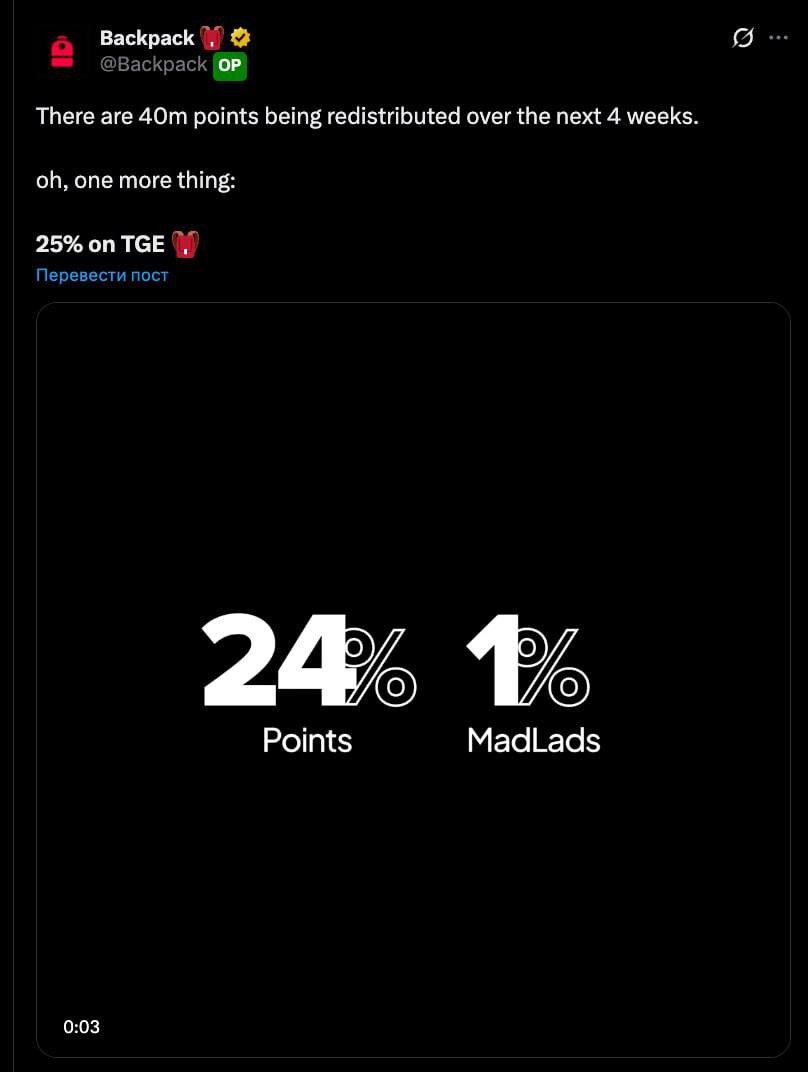808x1072 pixels.
Task: Play the video showing 24% Points
Action: point(413,680)
